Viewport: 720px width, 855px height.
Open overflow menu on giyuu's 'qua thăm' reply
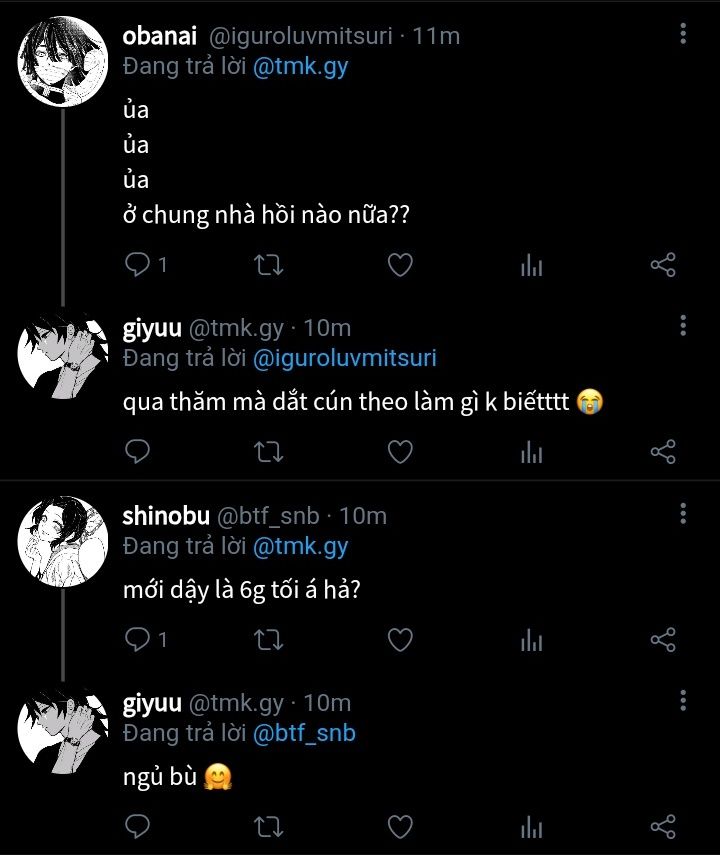683,326
